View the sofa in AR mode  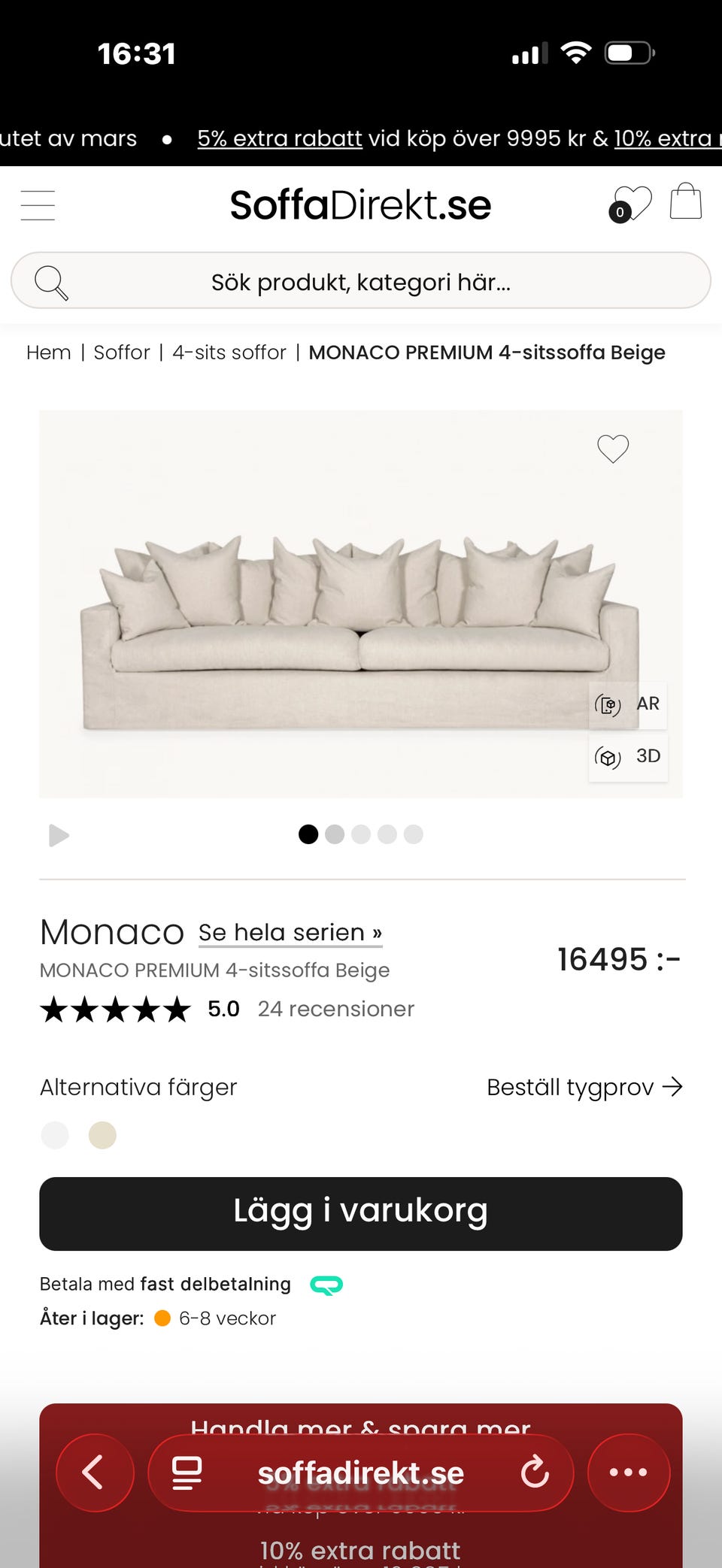[628, 704]
